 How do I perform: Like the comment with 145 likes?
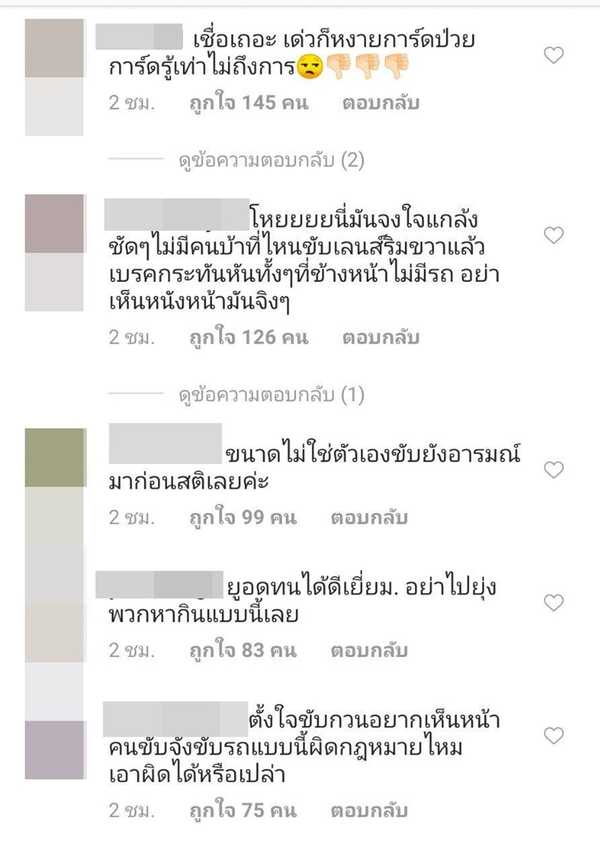[x=553, y=56]
